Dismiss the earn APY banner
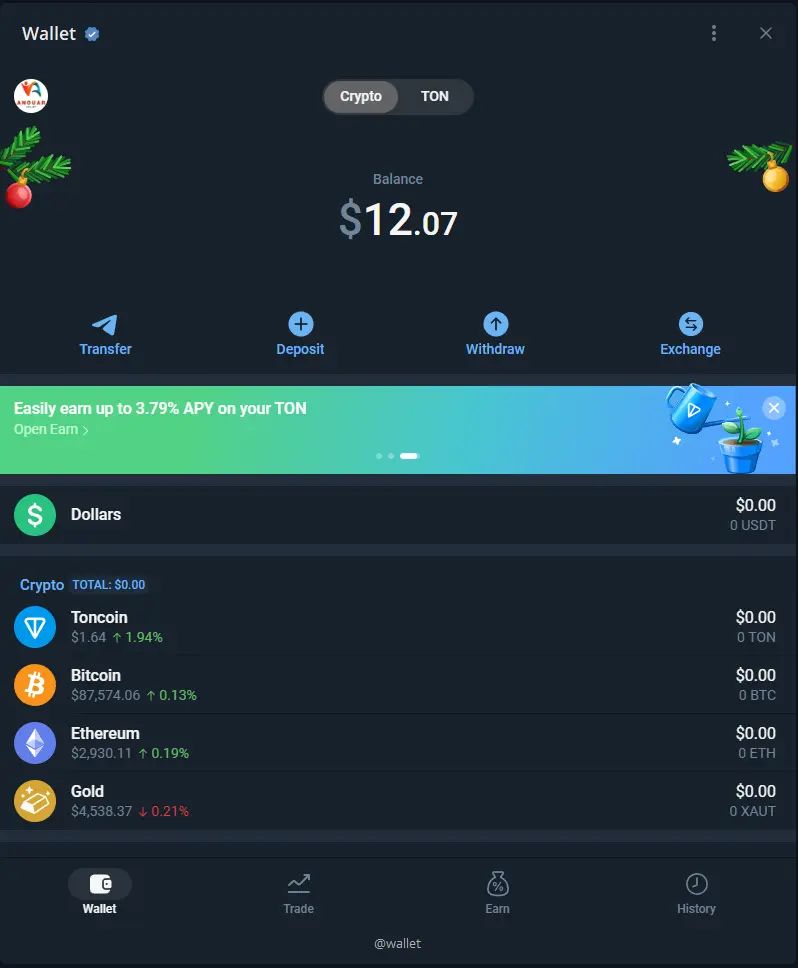 774,407
